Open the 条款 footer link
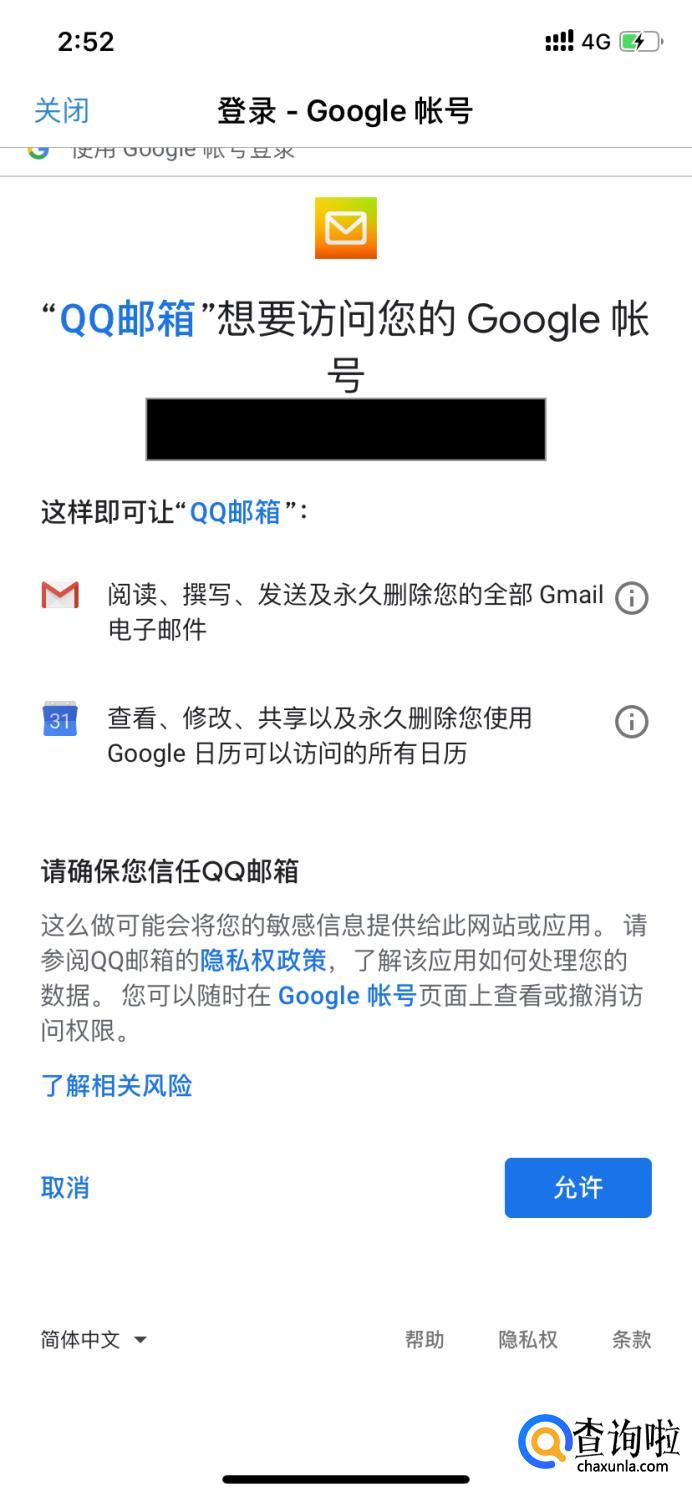This screenshot has width=692, height=1497. click(631, 1340)
